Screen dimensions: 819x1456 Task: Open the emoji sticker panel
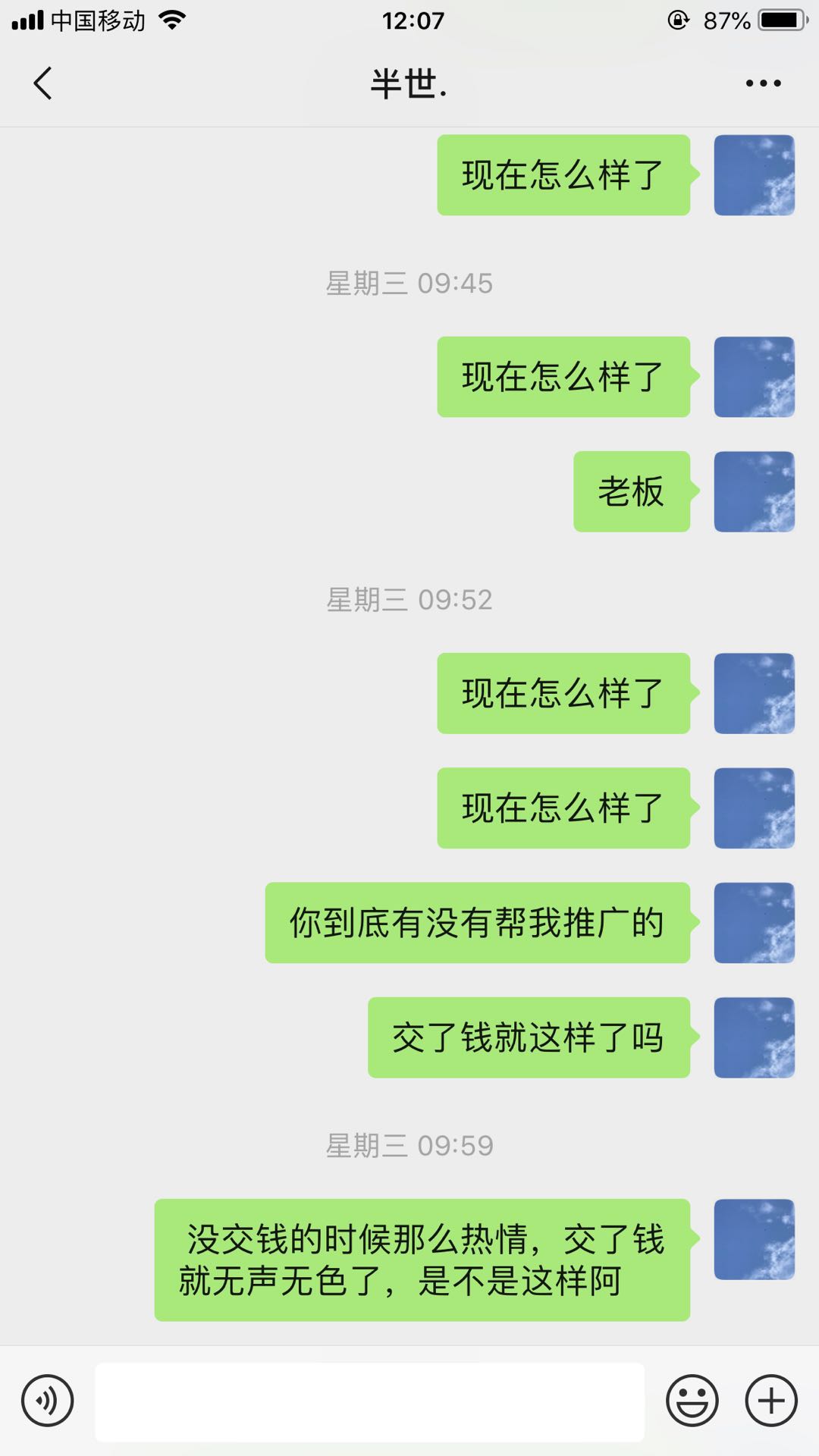pos(692,1401)
